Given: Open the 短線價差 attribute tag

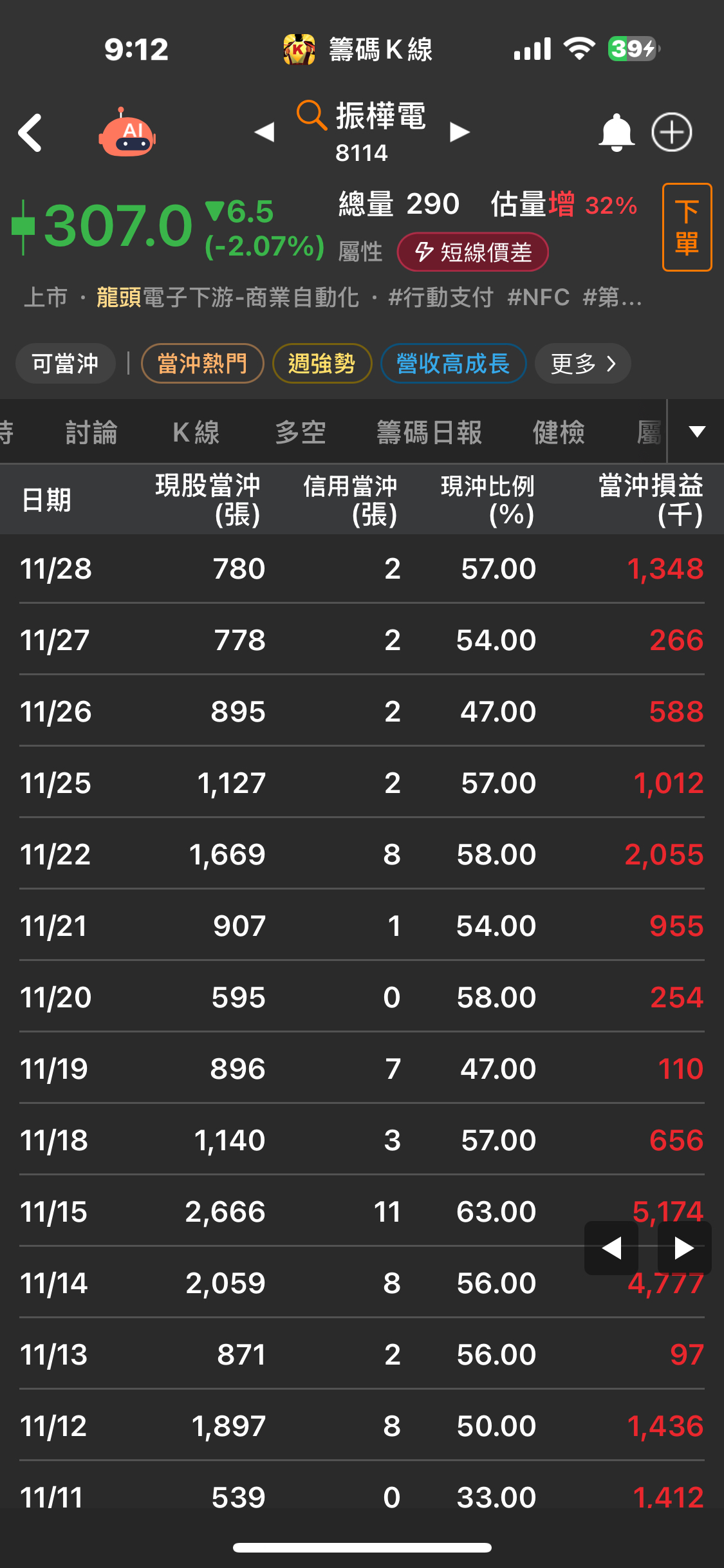Looking at the screenshot, I should 473,252.
